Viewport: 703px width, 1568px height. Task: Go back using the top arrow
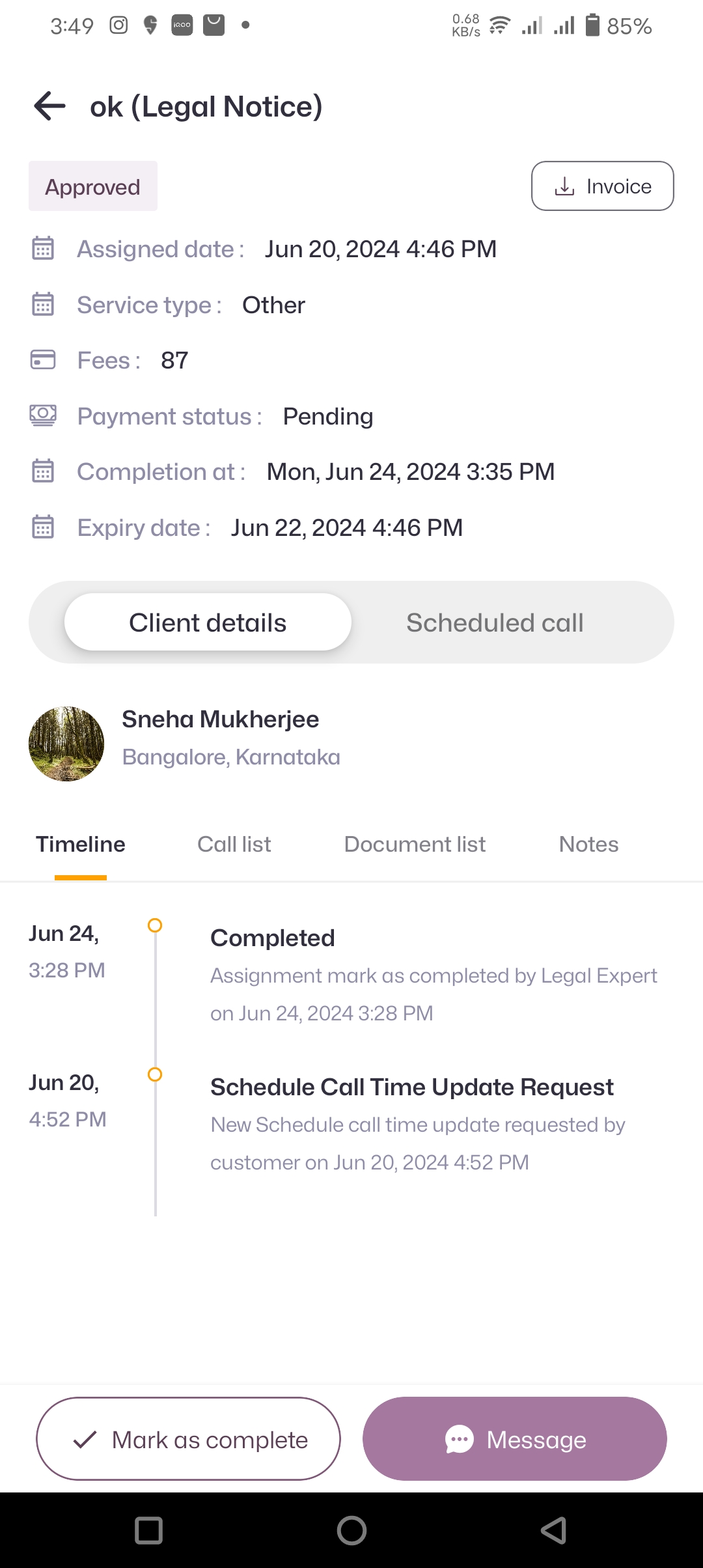(x=50, y=106)
